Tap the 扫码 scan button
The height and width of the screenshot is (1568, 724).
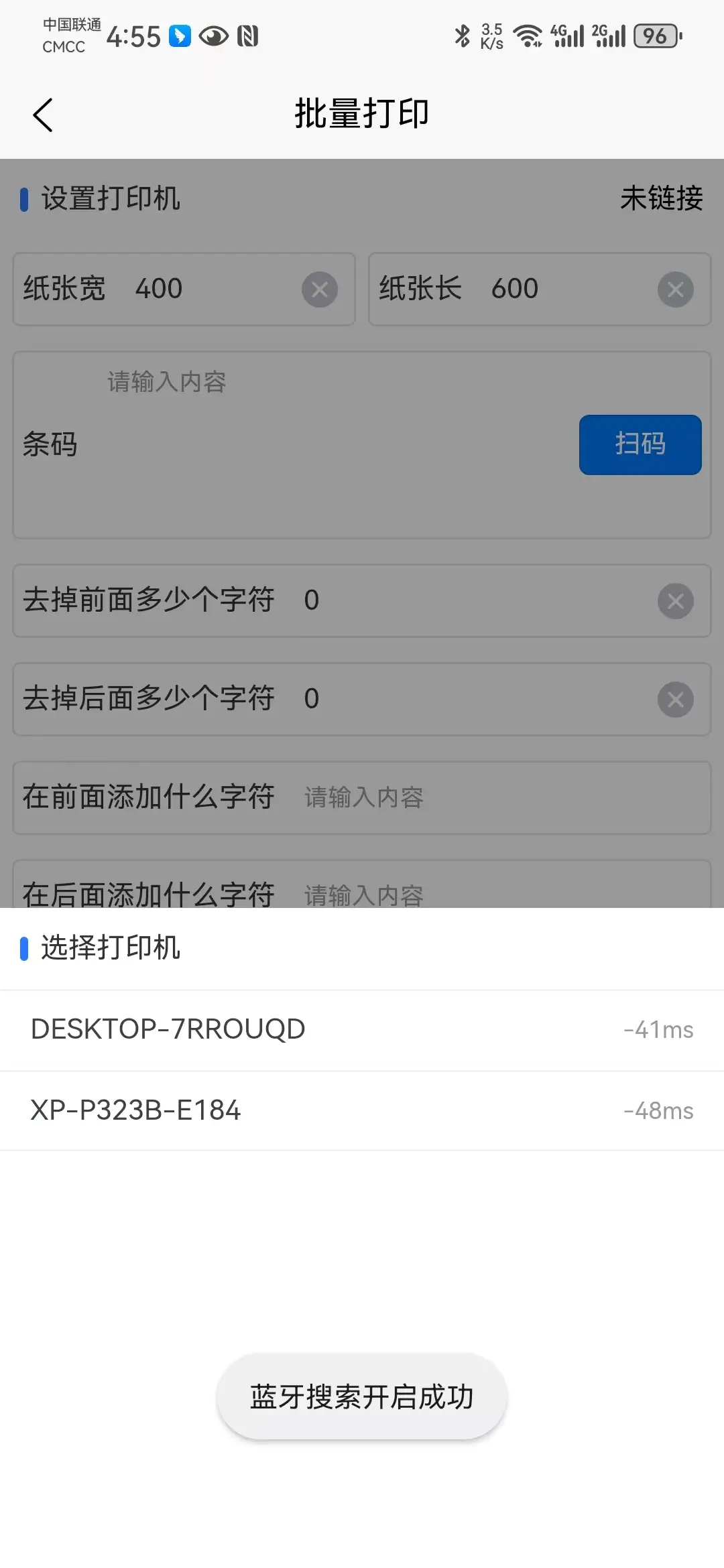click(640, 445)
